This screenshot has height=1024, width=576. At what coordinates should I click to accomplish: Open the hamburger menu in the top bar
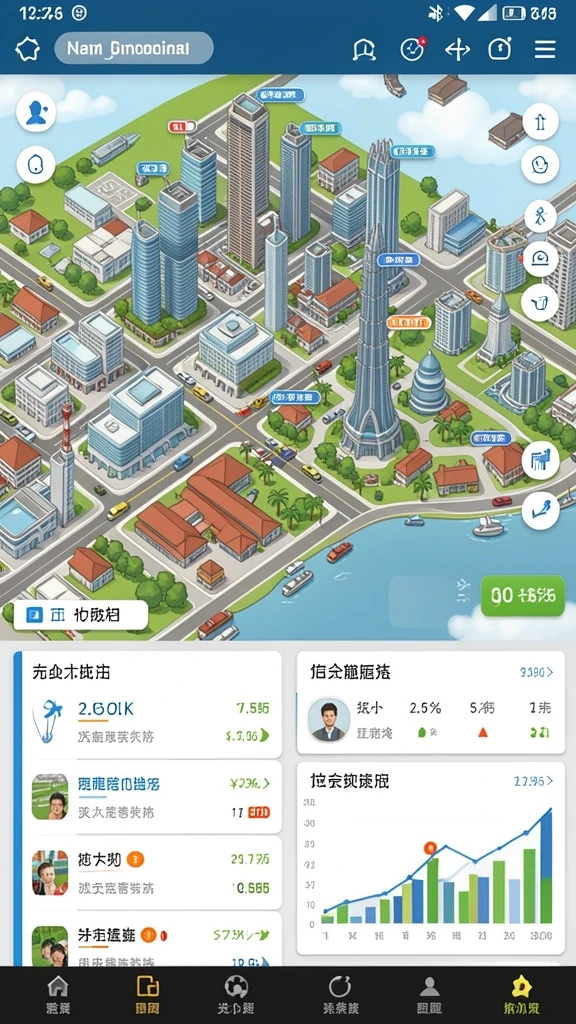click(x=545, y=50)
